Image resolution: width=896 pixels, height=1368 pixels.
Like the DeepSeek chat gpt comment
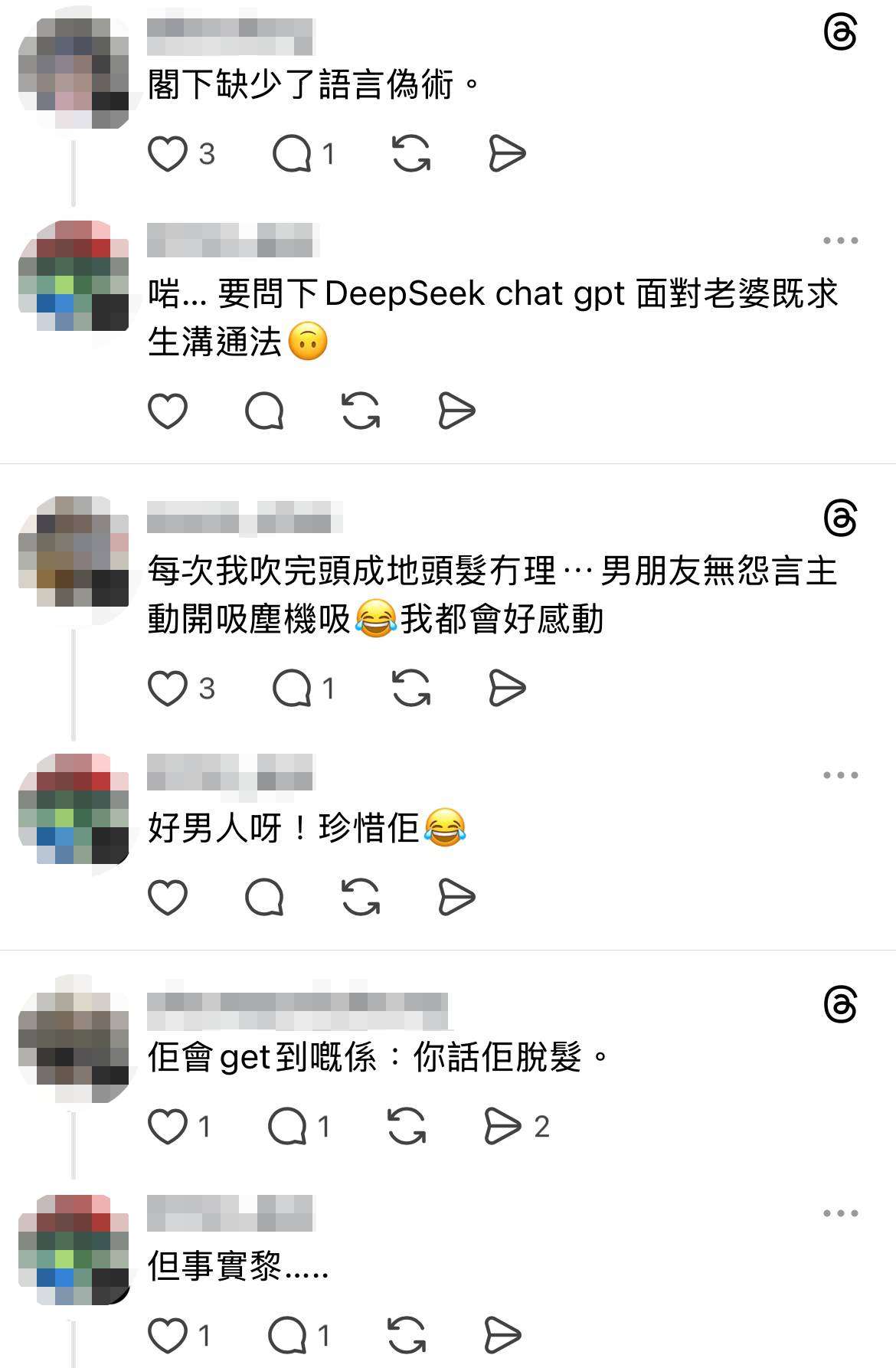click(x=168, y=411)
